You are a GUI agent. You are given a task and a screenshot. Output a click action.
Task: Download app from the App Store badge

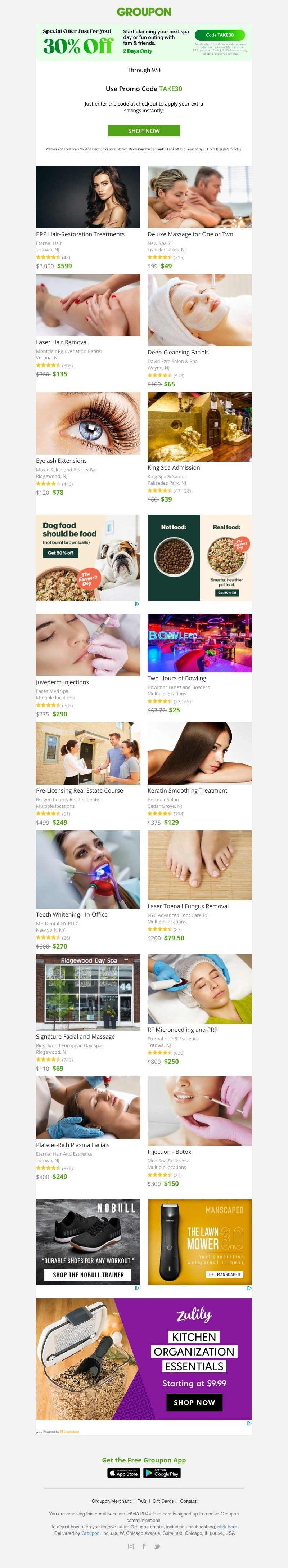124,1473
